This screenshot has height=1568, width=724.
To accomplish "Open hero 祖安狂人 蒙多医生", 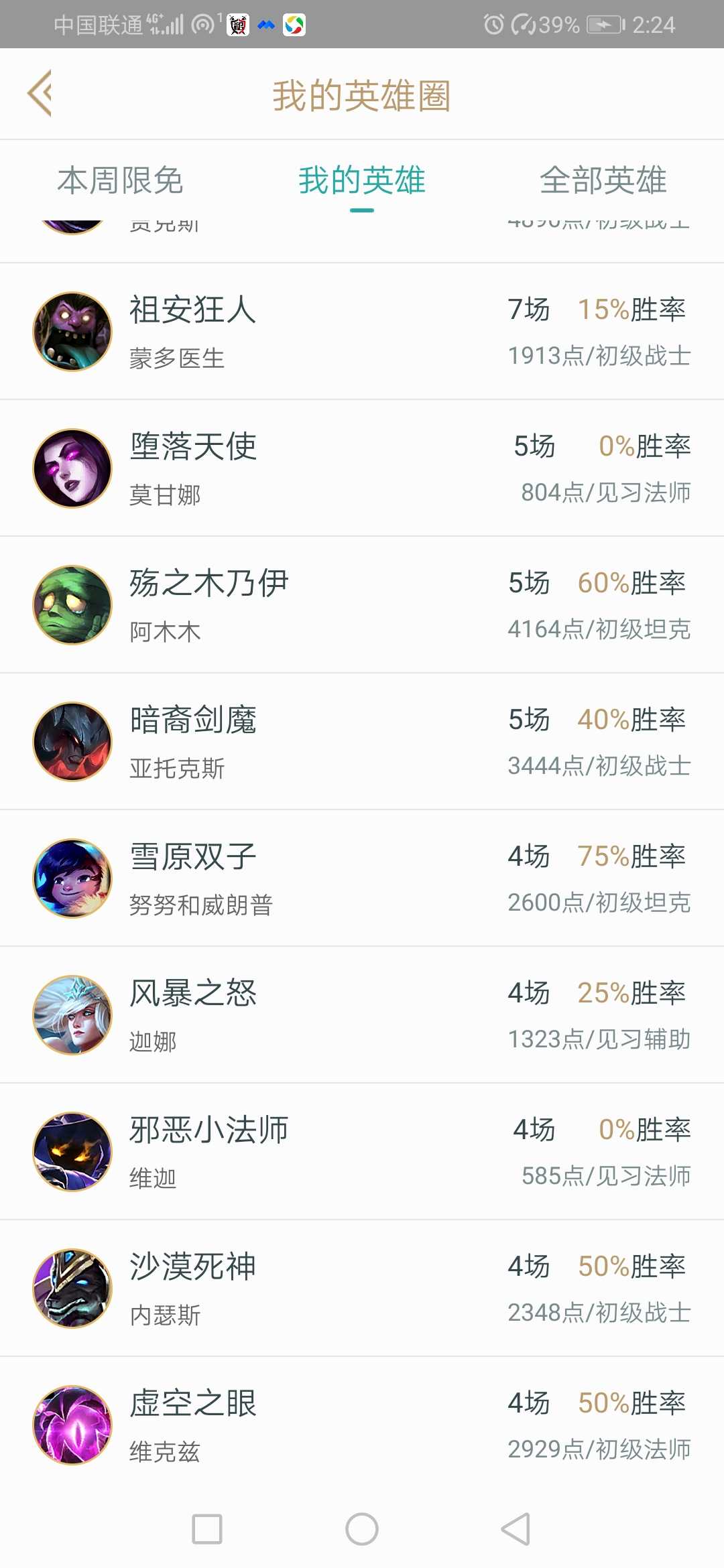I will [x=362, y=332].
